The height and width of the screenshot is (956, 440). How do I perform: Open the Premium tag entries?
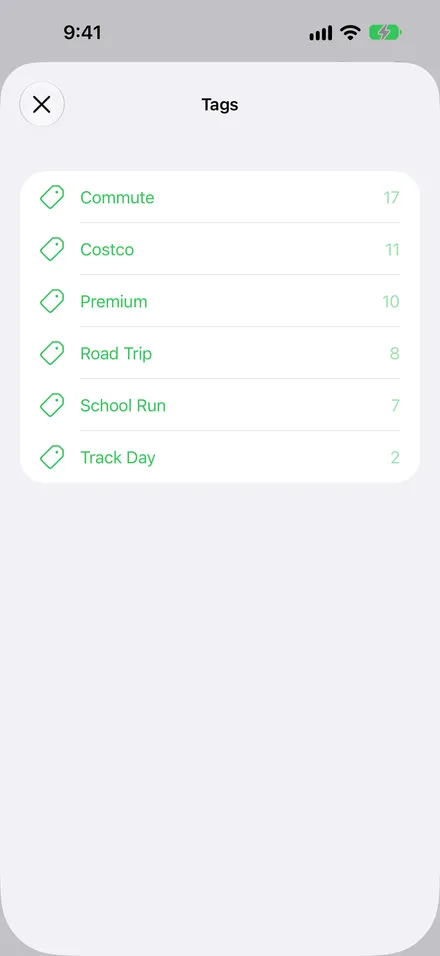(220, 301)
